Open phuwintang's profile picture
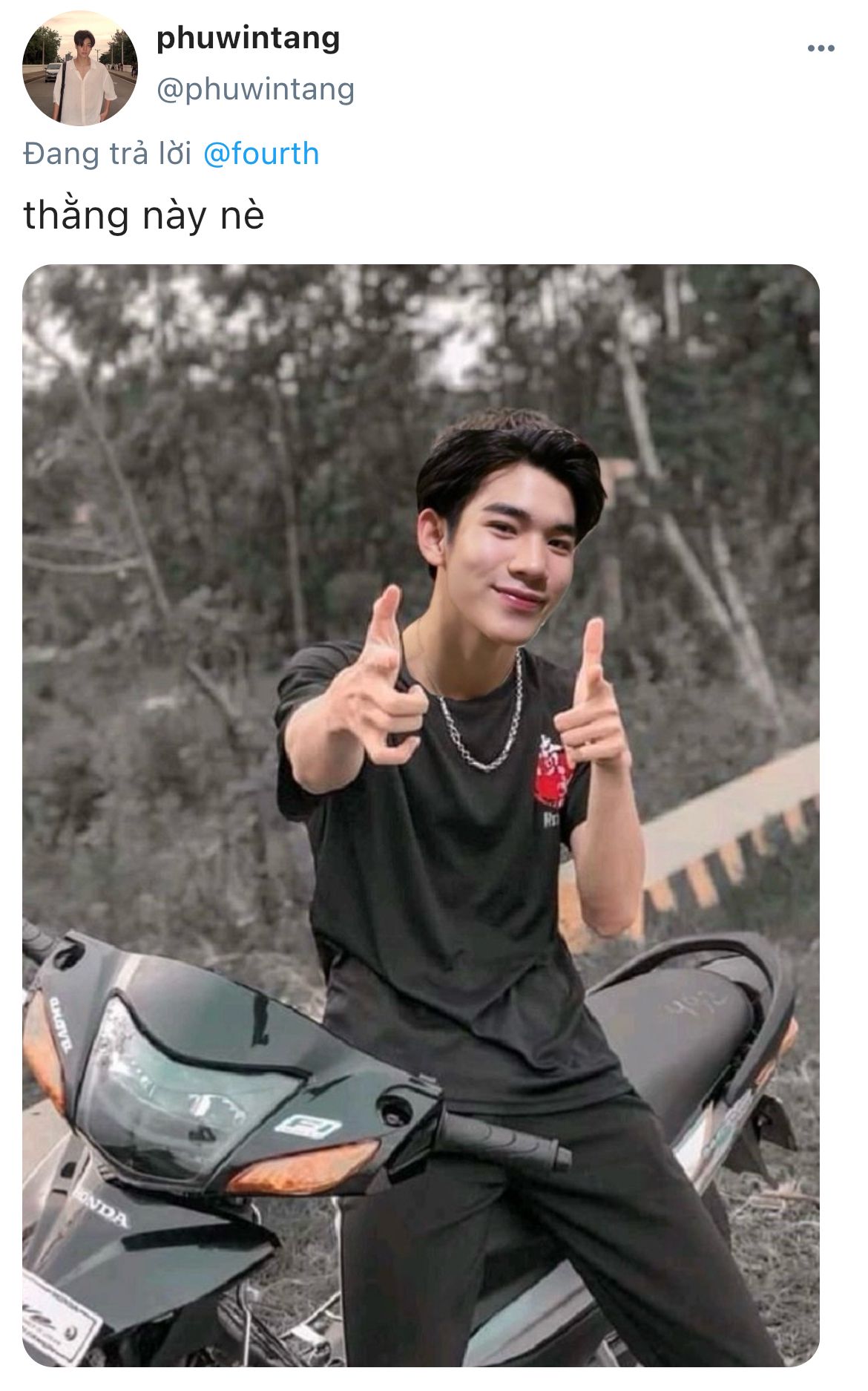This screenshot has width=868, height=1391. [80, 68]
